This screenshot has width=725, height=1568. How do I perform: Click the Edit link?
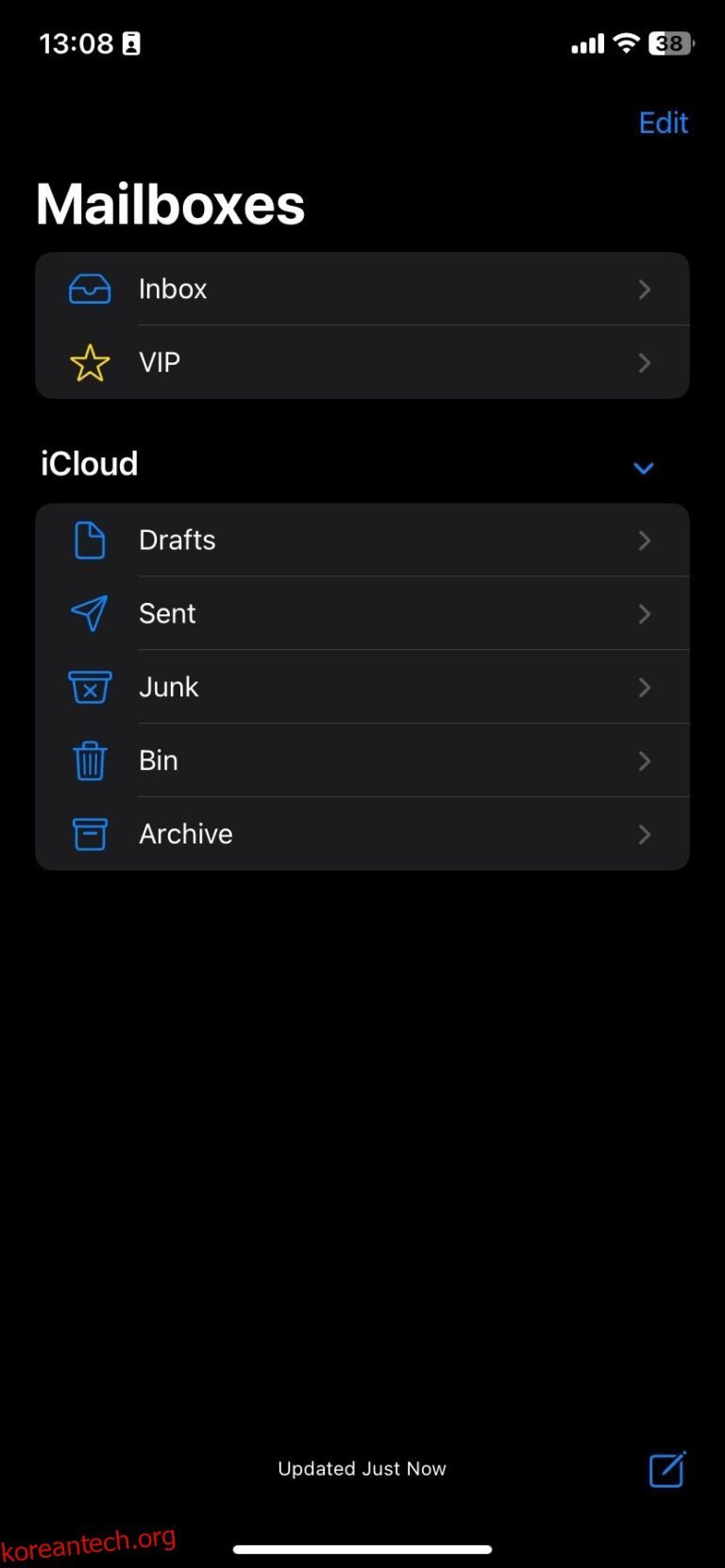[x=663, y=123]
